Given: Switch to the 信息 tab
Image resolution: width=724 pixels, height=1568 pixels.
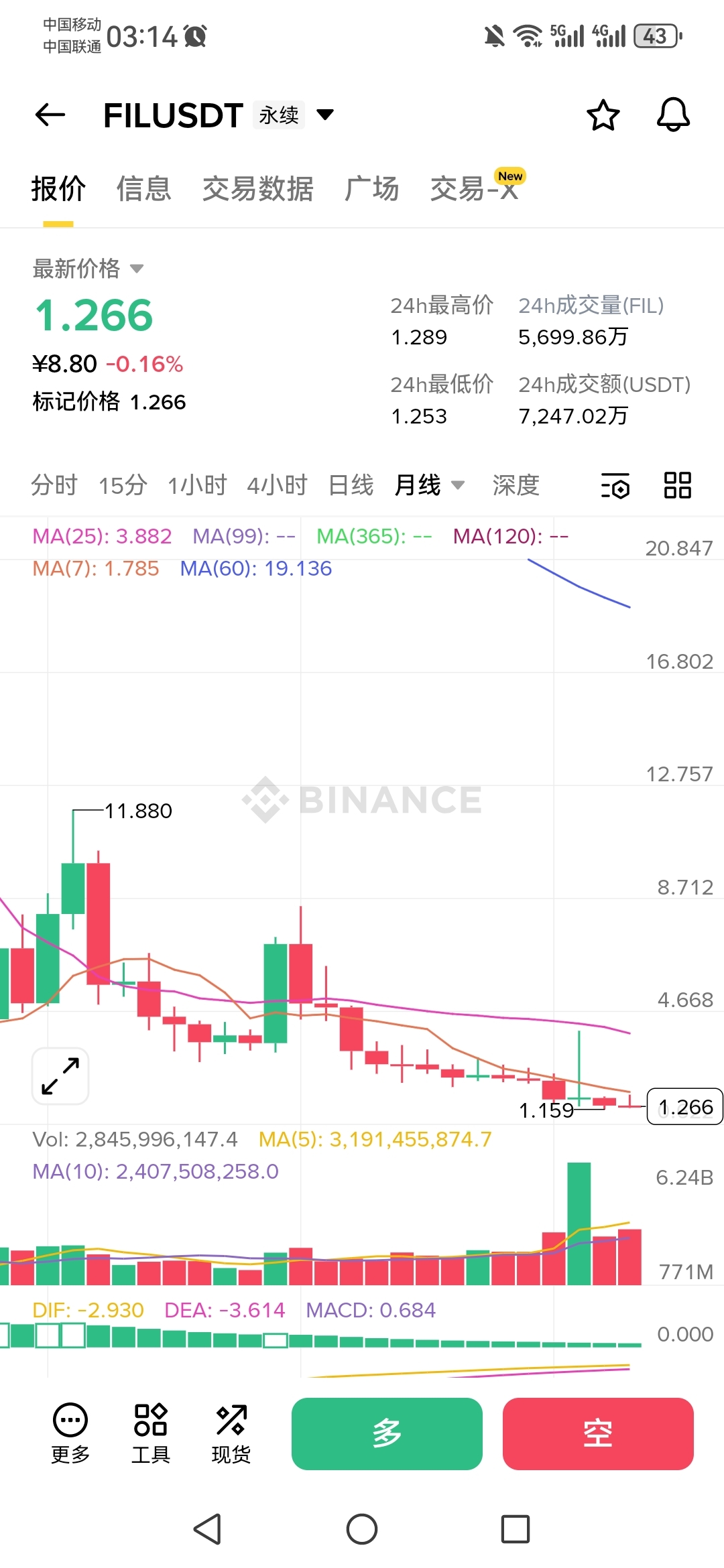Looking at the screenshot, I should point(143,189).
